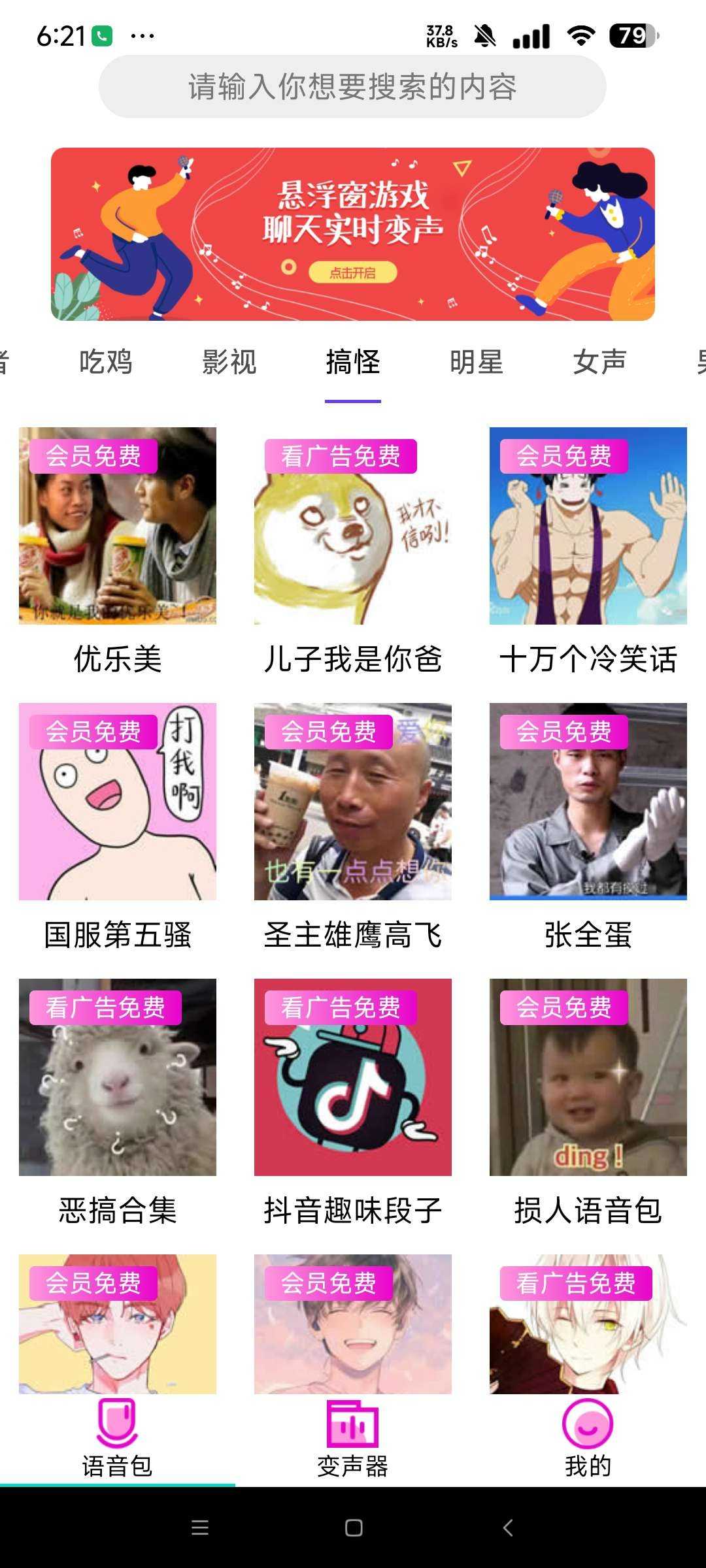The height and width of the screenshot is (1568, 706).
Task: Tap the 语音包 bottom tab
Action: pos(118,1439)
